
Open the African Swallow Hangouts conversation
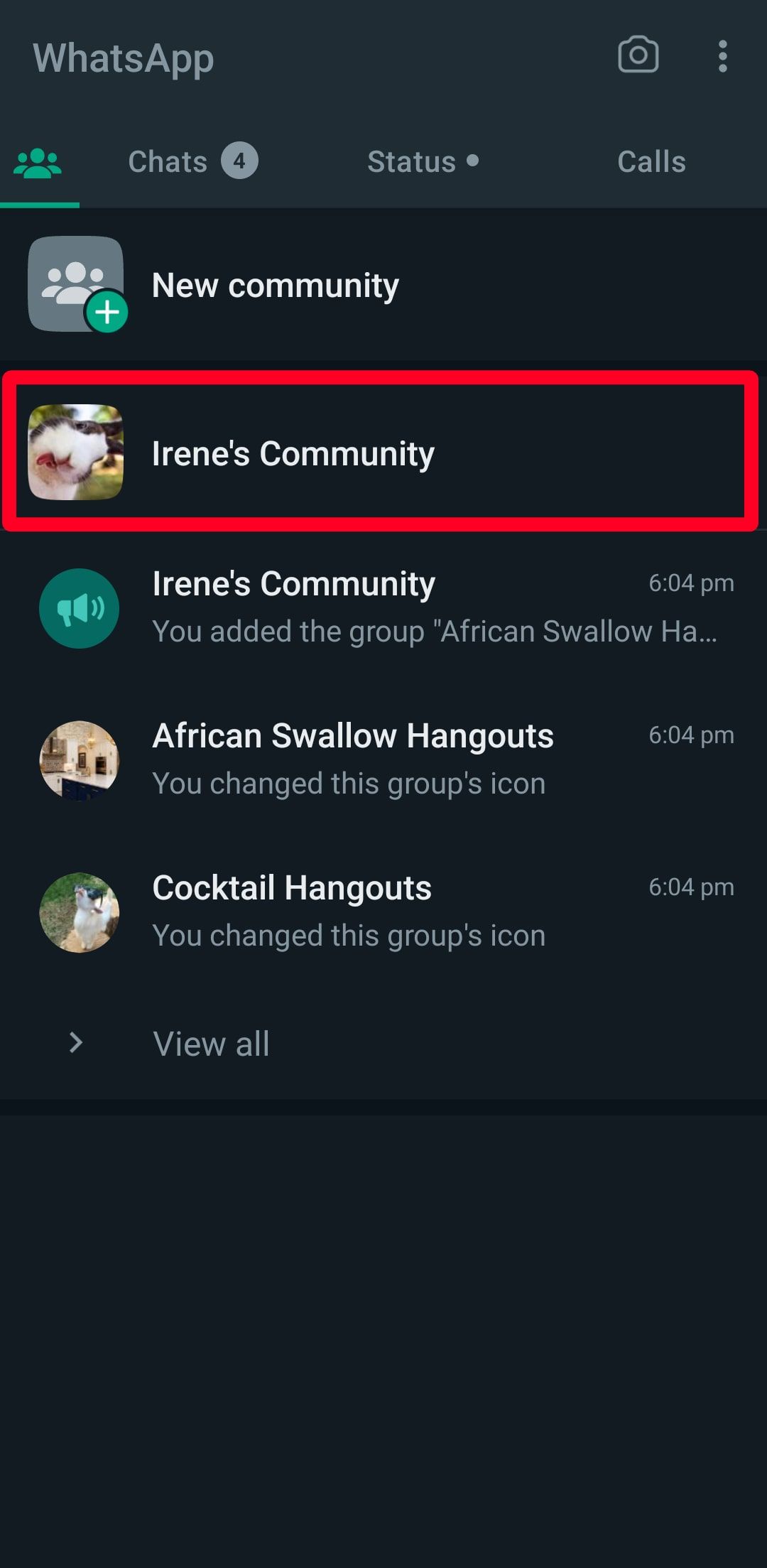pos(353,759)
